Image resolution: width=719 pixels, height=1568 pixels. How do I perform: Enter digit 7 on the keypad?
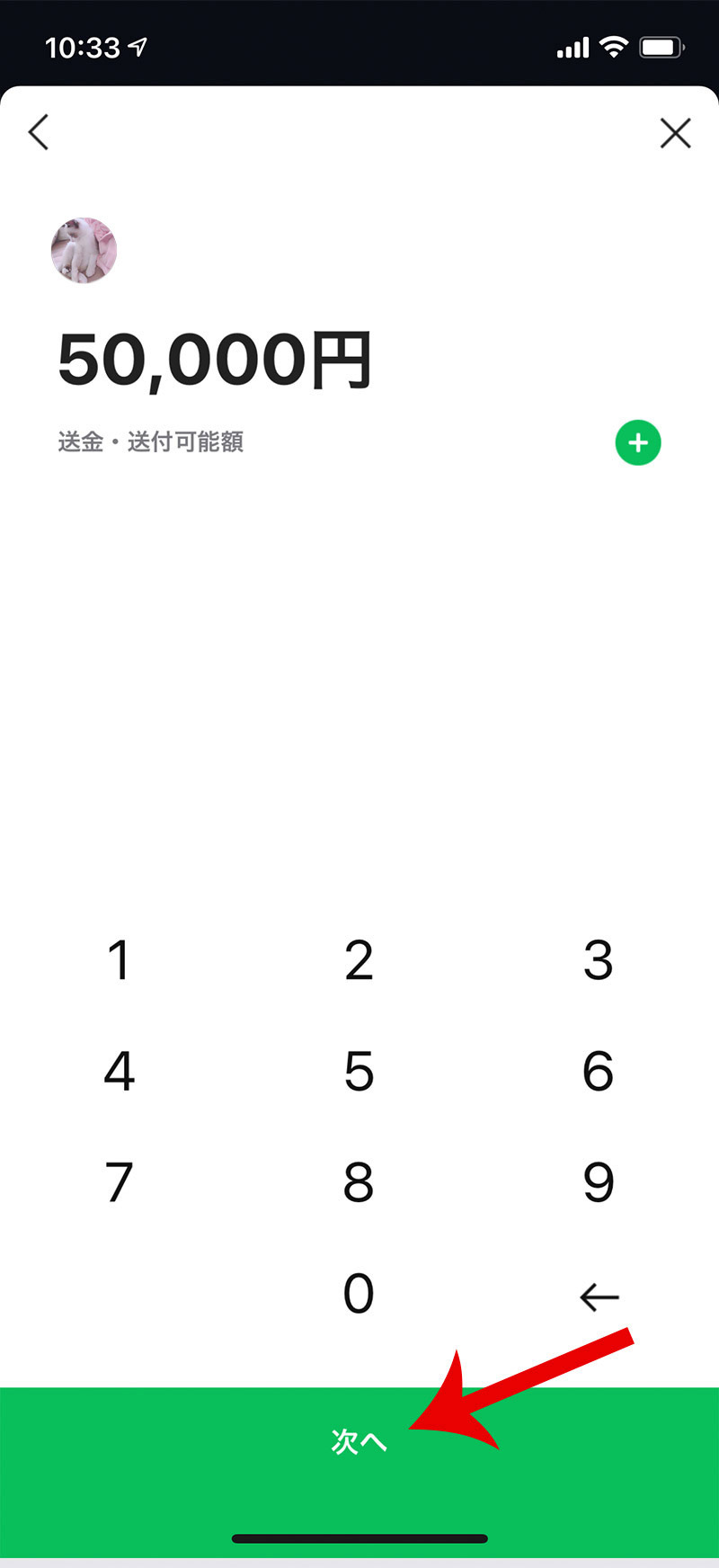(x=120, y=1182)
